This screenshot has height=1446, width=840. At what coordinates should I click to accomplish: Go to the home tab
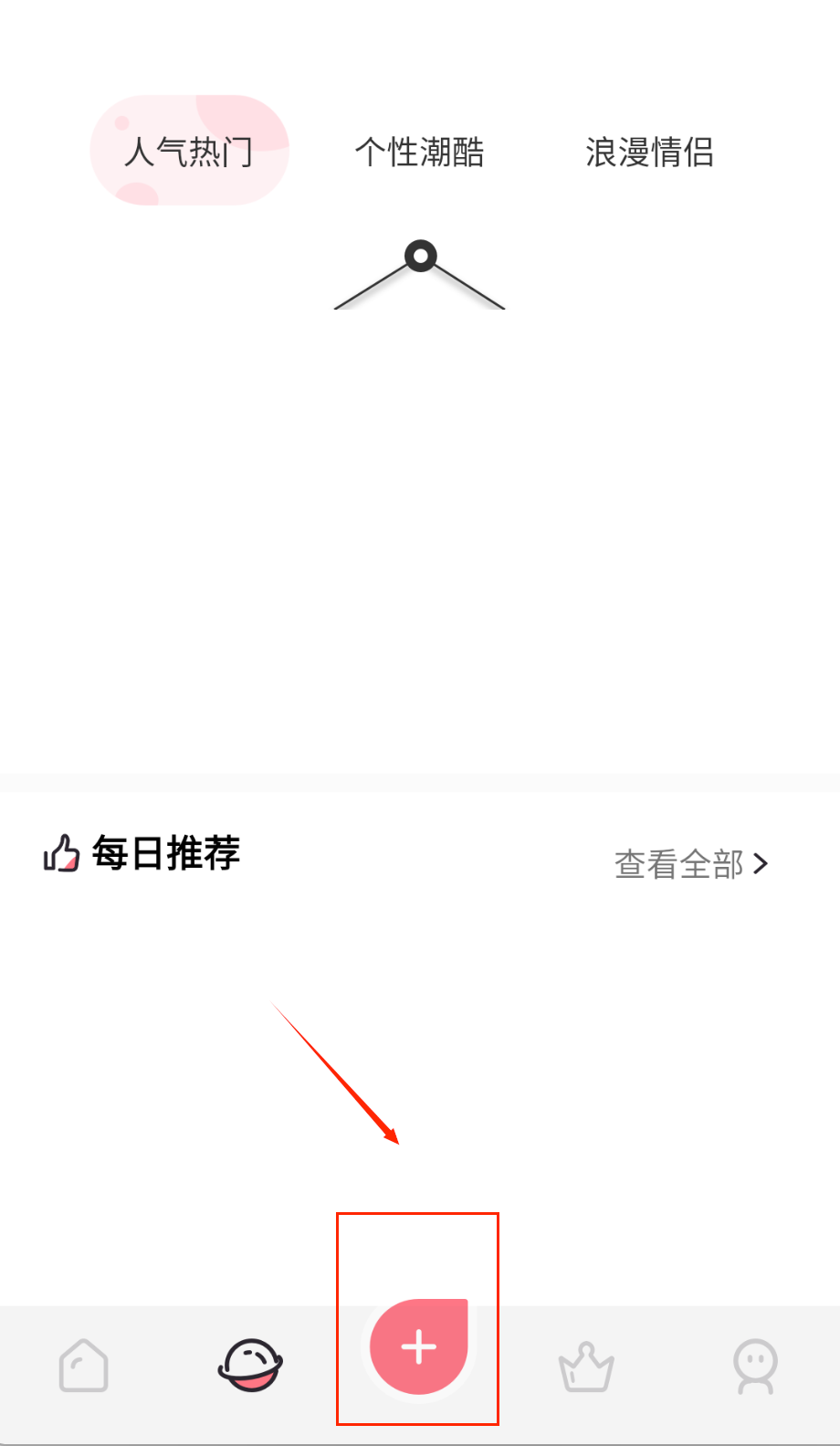[x=83, y=1366]
